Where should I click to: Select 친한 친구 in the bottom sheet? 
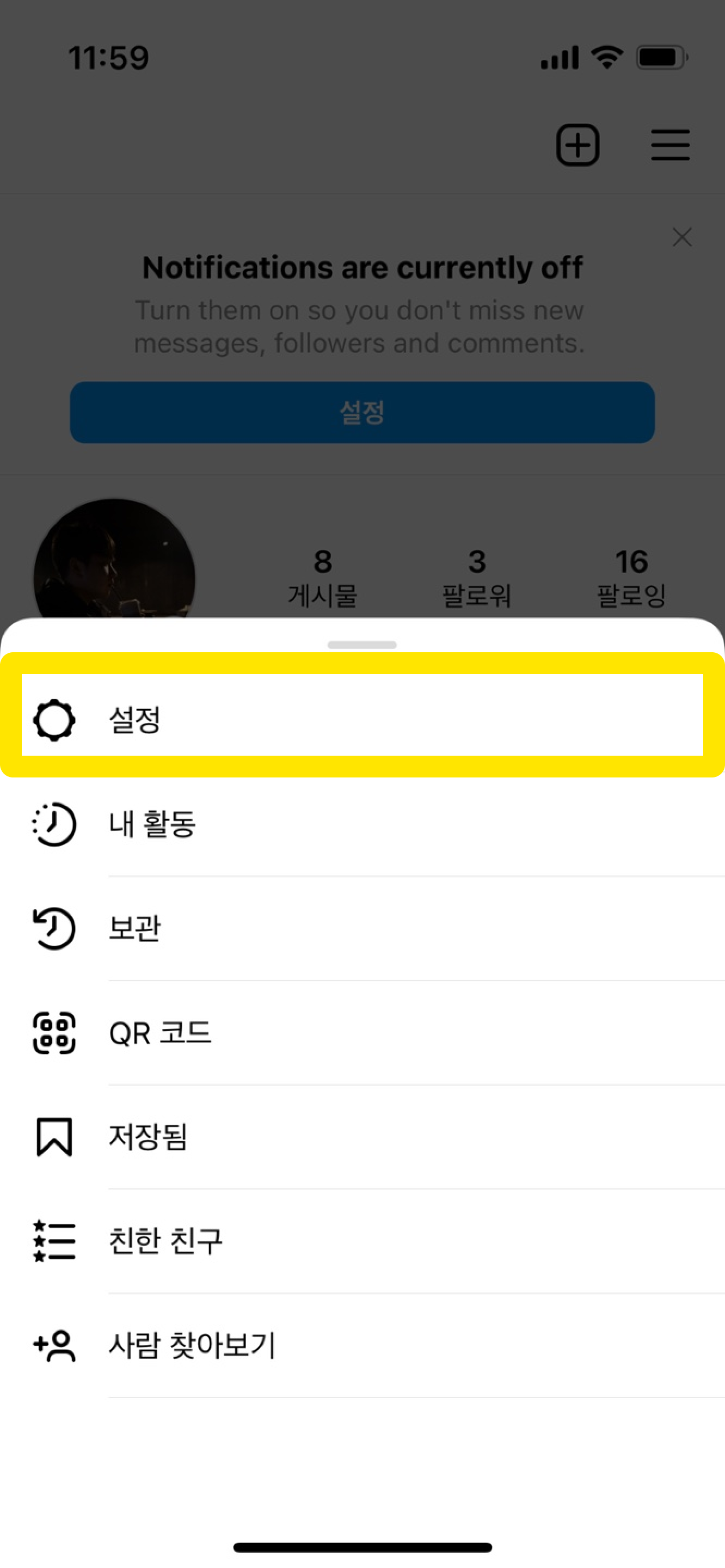pos(167,1242)
